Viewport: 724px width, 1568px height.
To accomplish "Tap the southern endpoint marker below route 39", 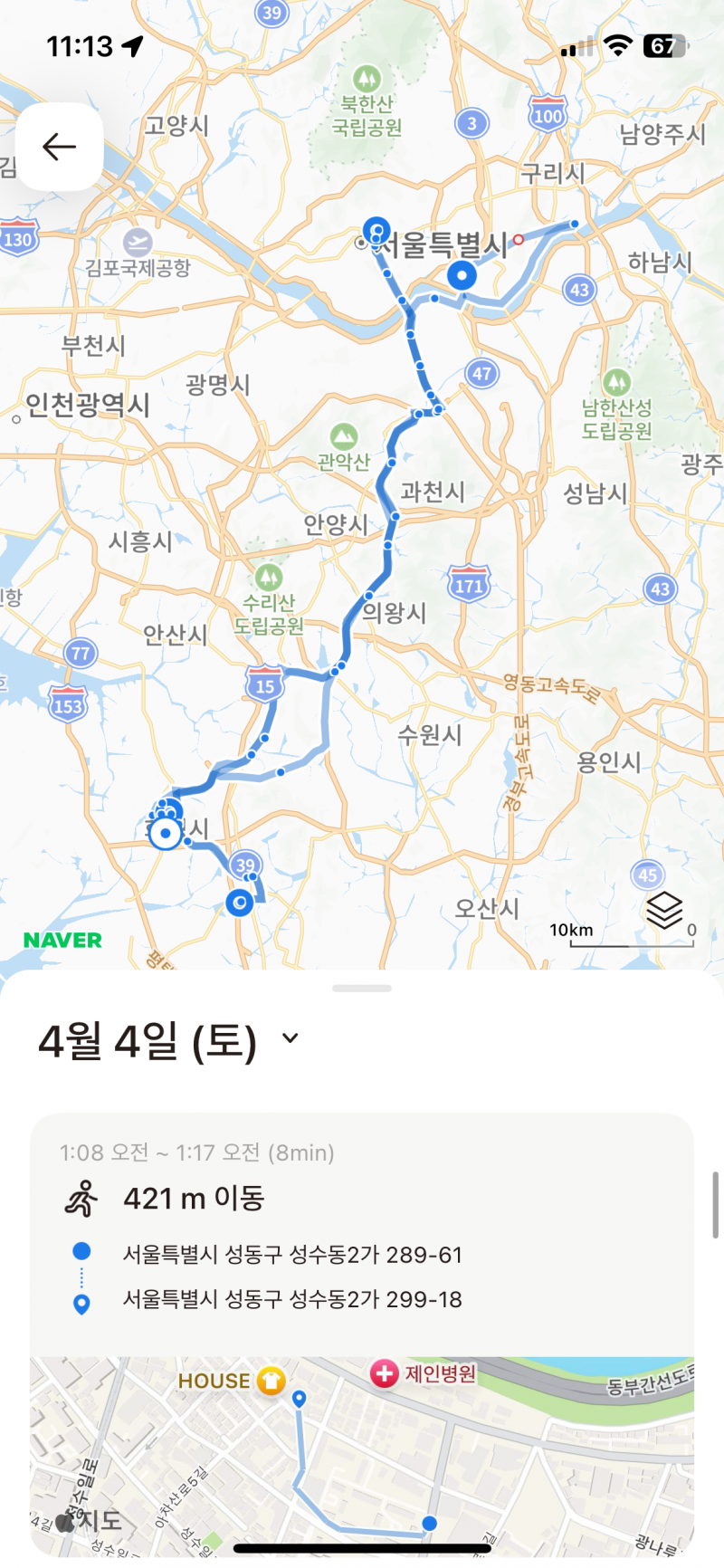I will [239, 903].
